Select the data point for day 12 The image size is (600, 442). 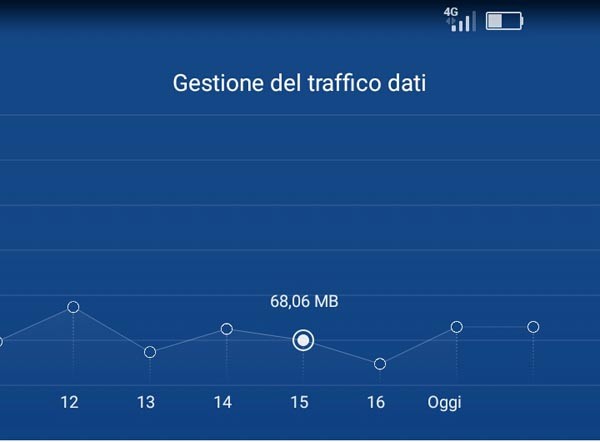[x=73, y=307]
